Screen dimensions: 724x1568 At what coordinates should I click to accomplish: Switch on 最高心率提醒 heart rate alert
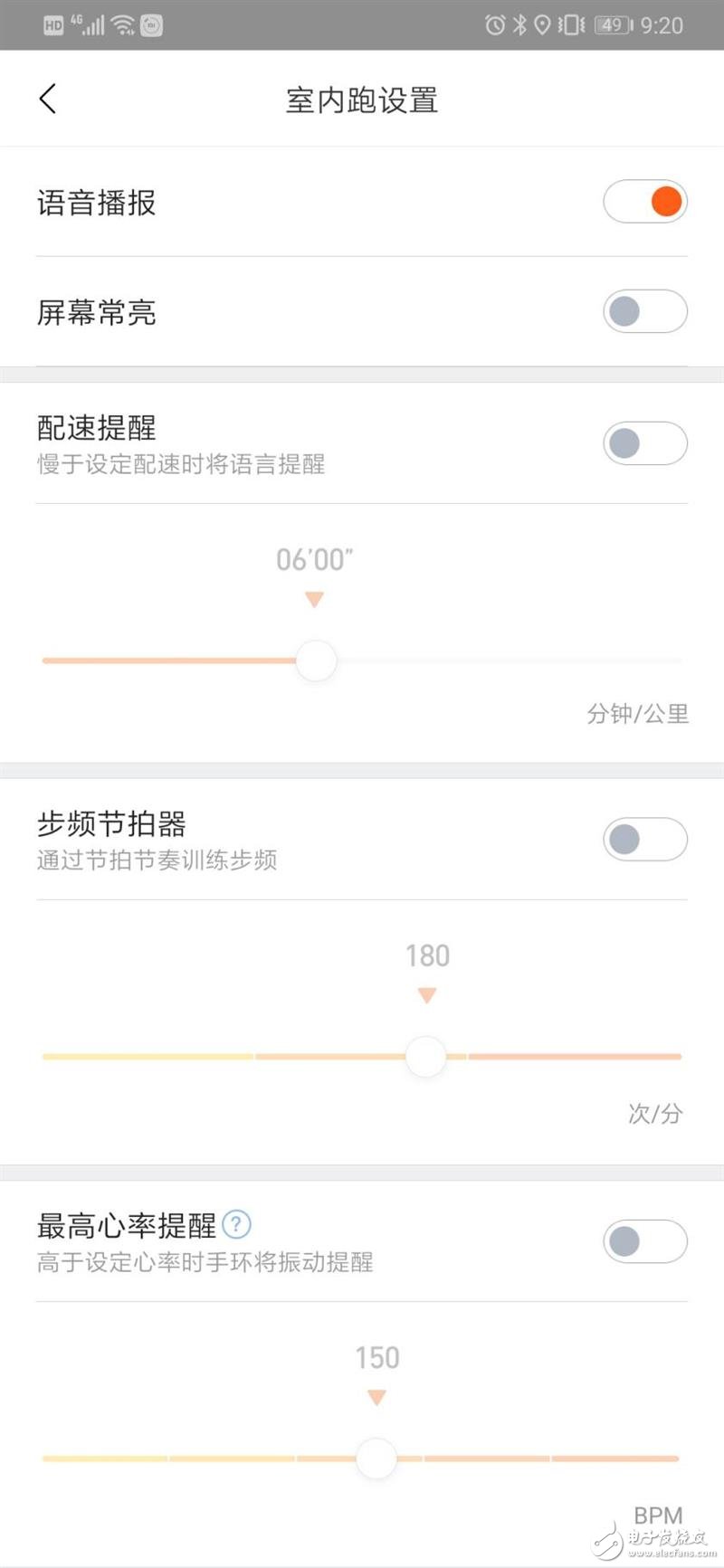click(x=645, y=1241)
